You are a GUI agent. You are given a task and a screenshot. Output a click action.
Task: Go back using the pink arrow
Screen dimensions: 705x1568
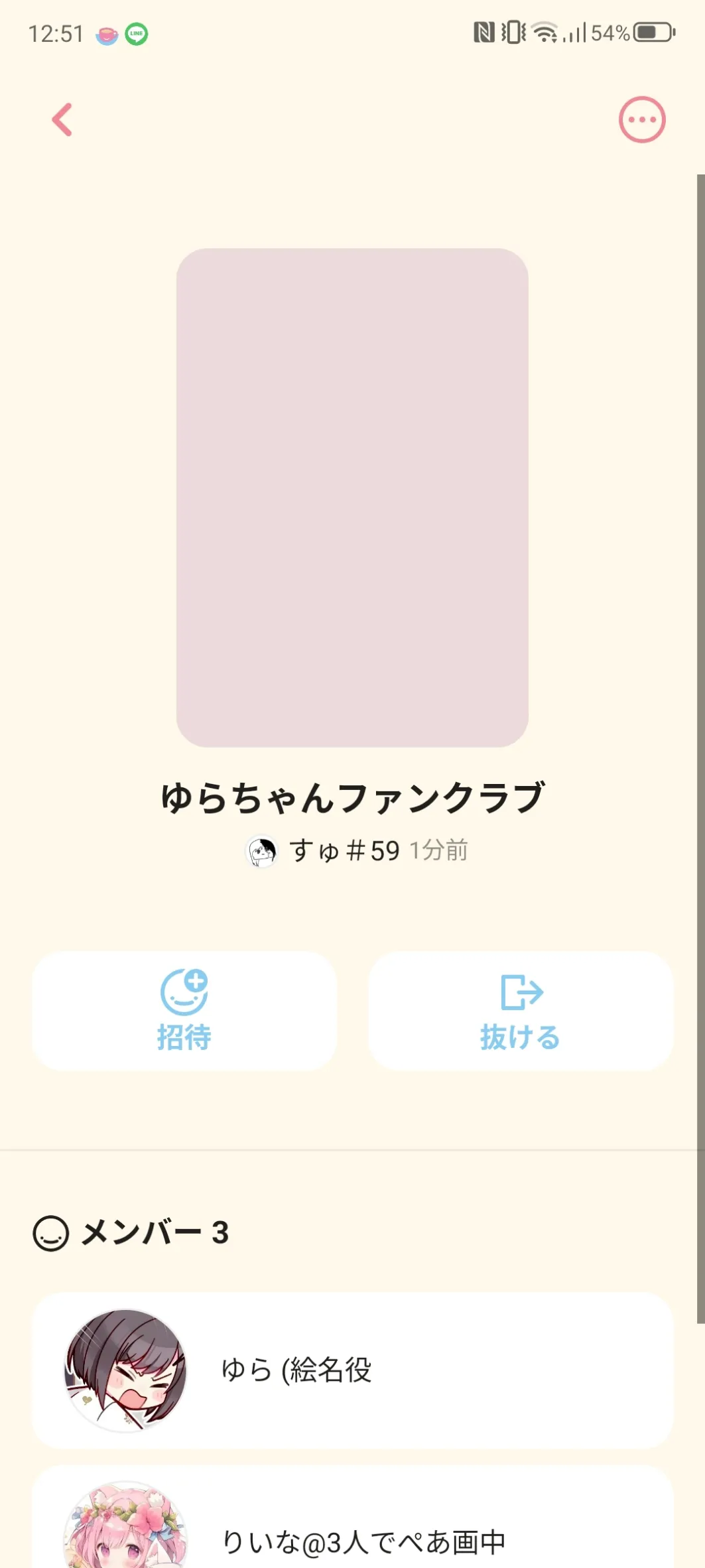pos(62,120)
